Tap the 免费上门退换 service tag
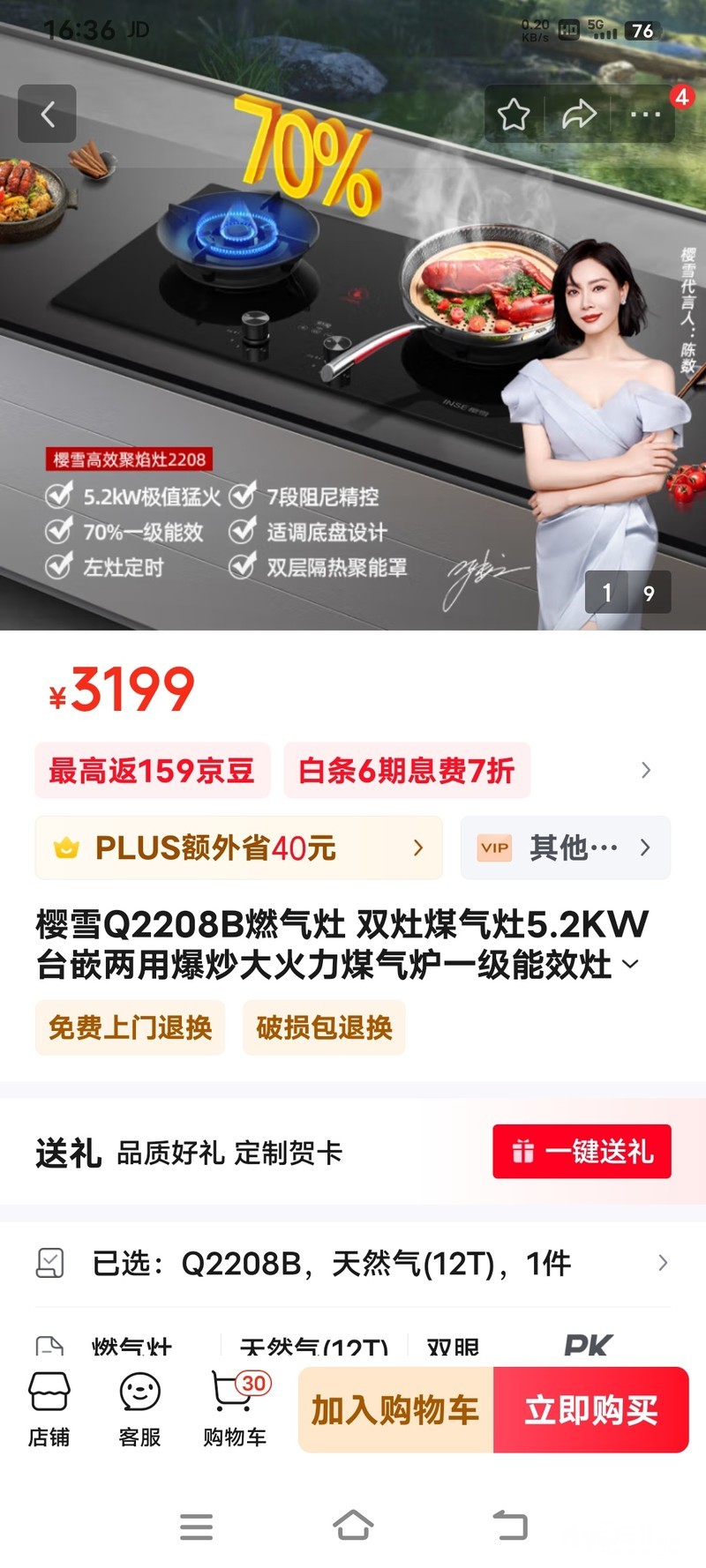This screenshot has width=706, height=1568. (x=130, y=1027)
